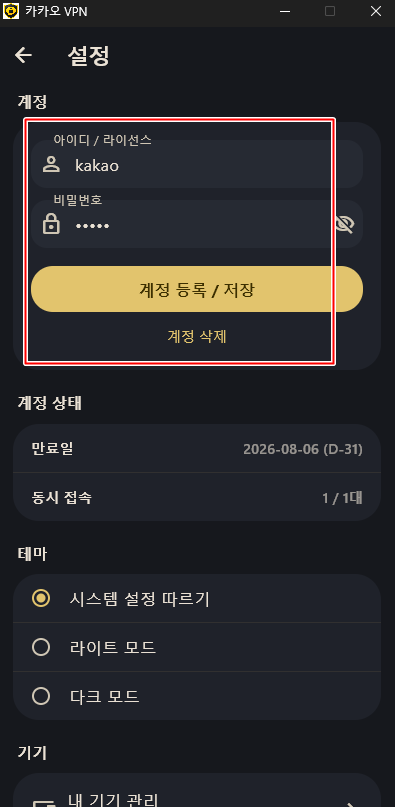Open 내 기기 관리
Image resolution: width=395 pixels, height=807 pixels.
click(x=197, y=795)
